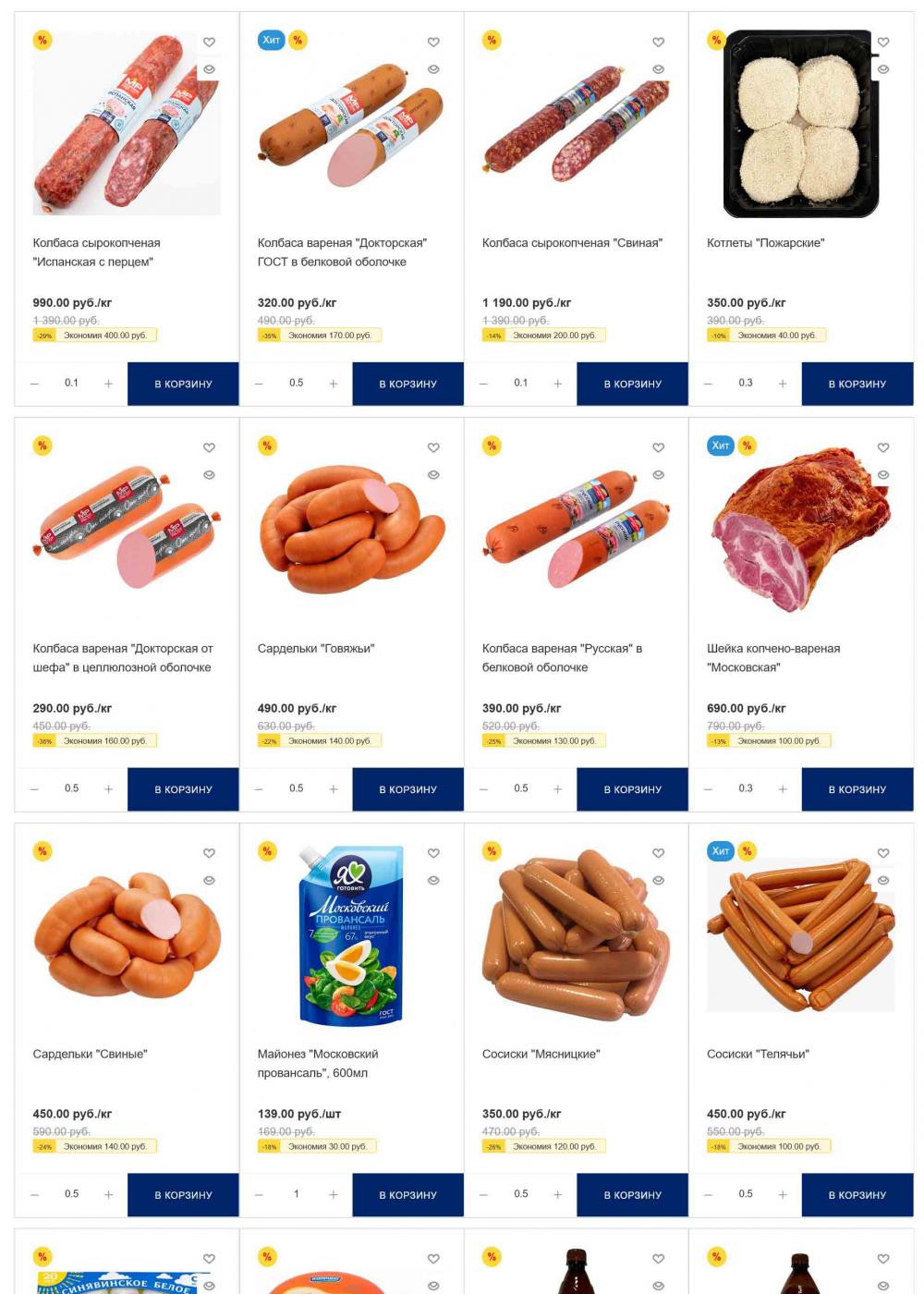This screenshot has height=1294, width=924.
Task: Open Майонез "Московский провансаль" product
Action: (x=318, y=1063)
